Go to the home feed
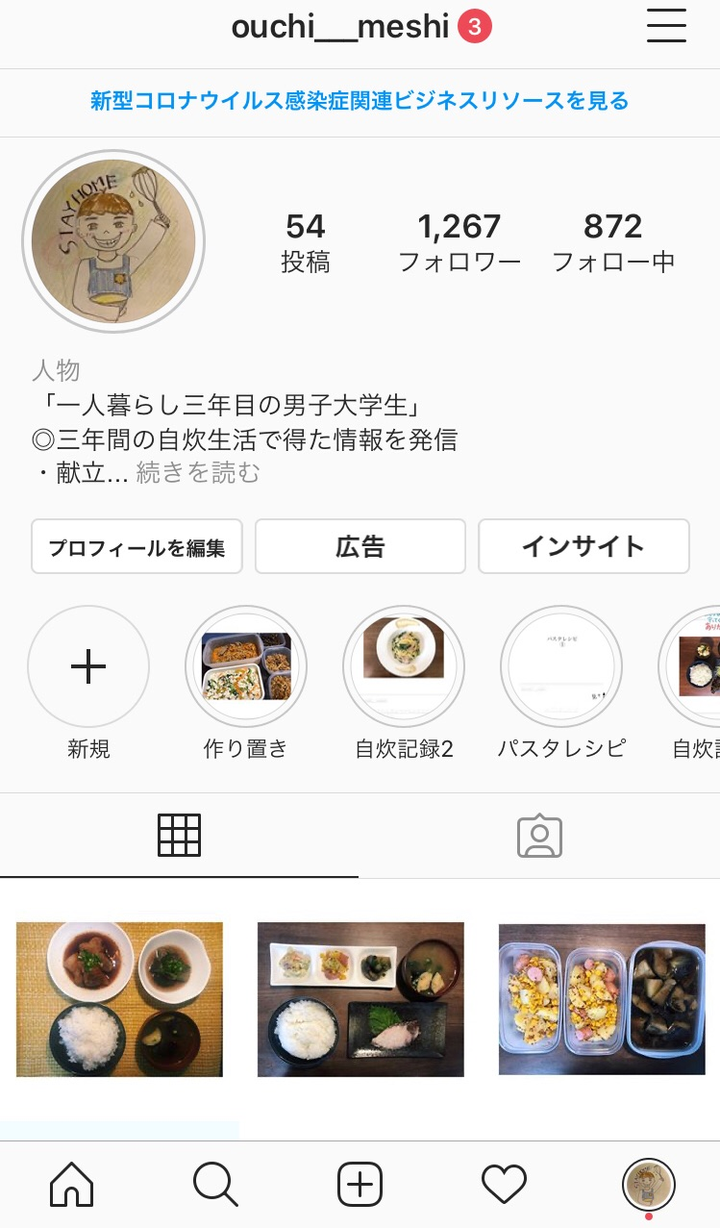Viewport: 720px width, 1228px height. 72,1186
